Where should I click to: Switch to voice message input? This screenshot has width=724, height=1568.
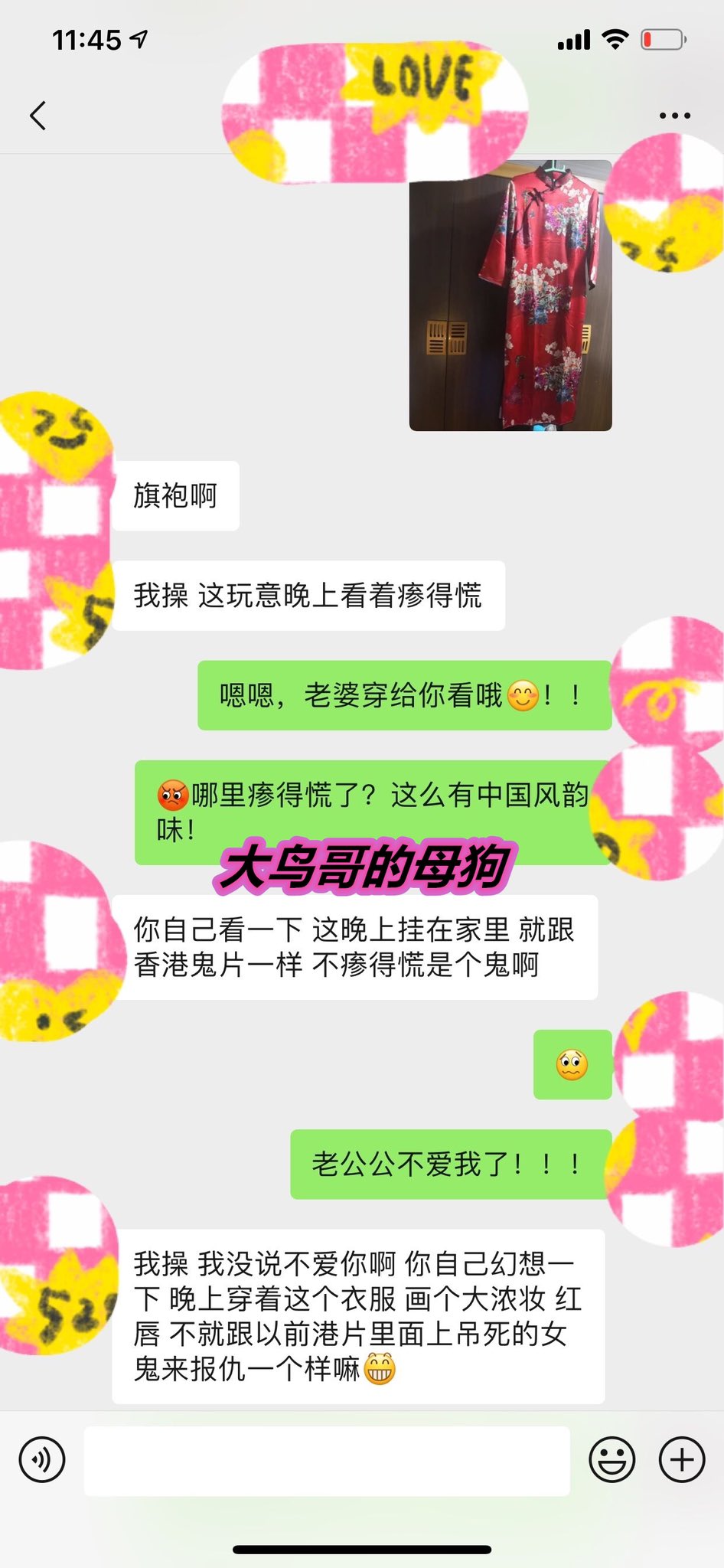click(42, 1460)
